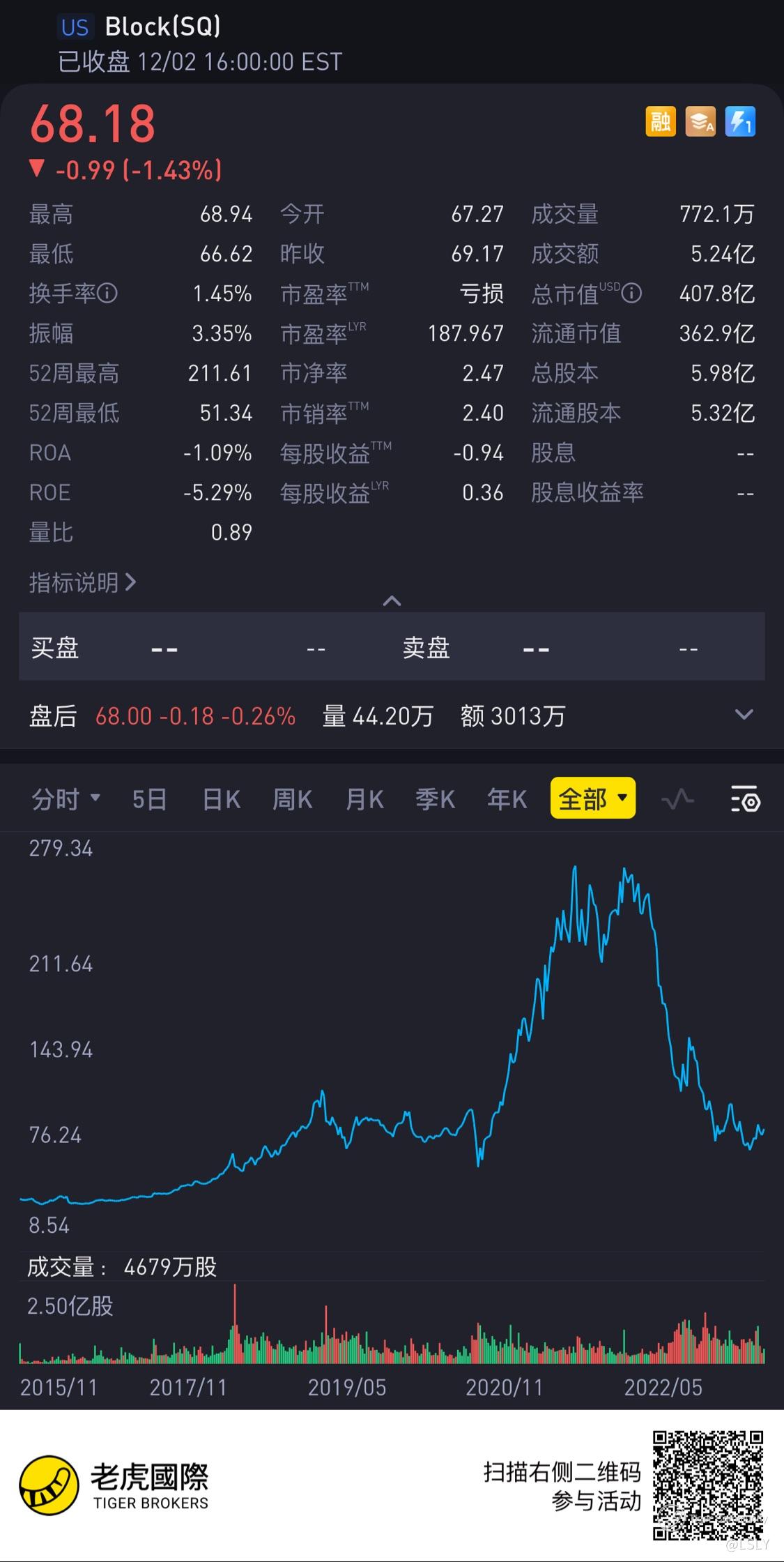Viewport: 784px width, 1562px height.
Task: Tap the 融 margin badge
Action: pyautogui.click(x=660, y=122)
